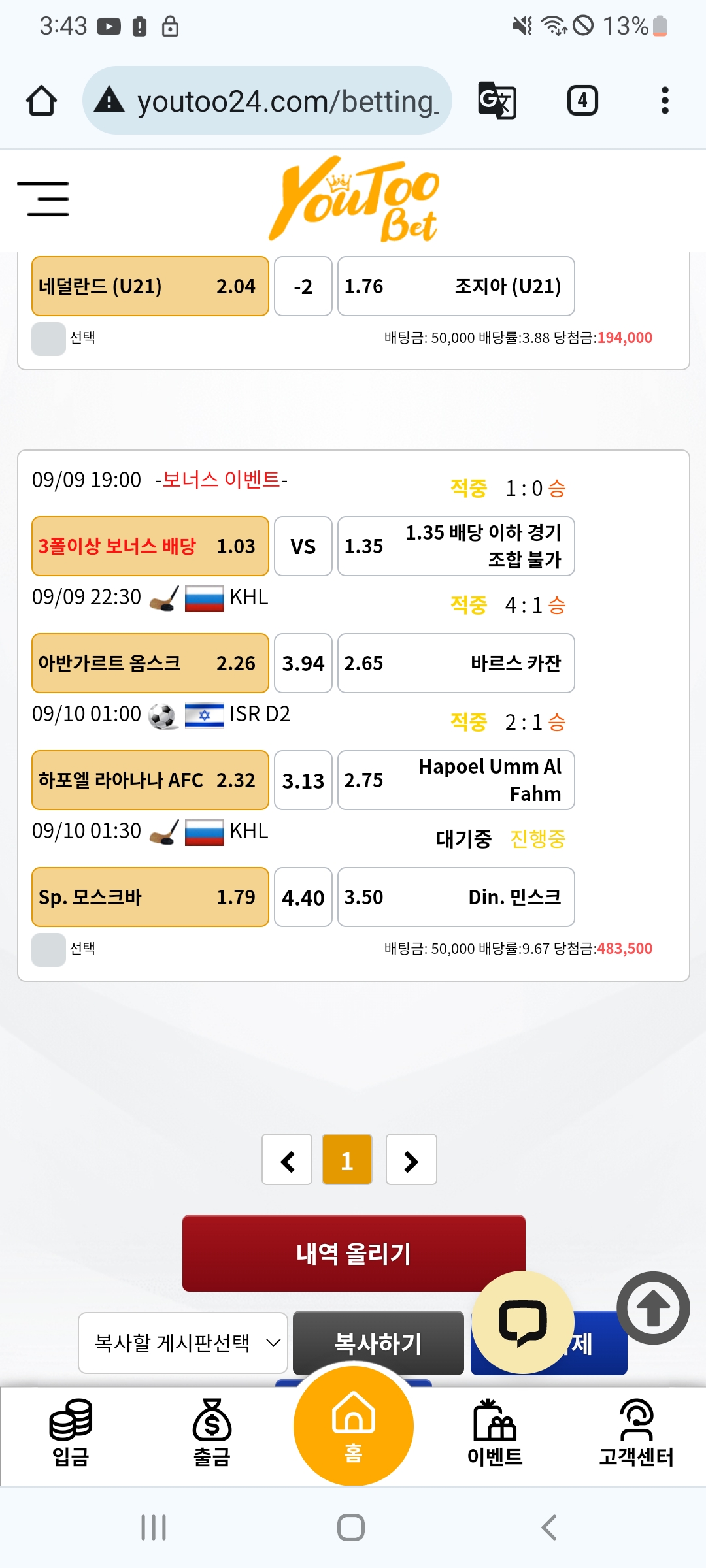Check the 선택 box for the 194,000 bet

[48, 338]
